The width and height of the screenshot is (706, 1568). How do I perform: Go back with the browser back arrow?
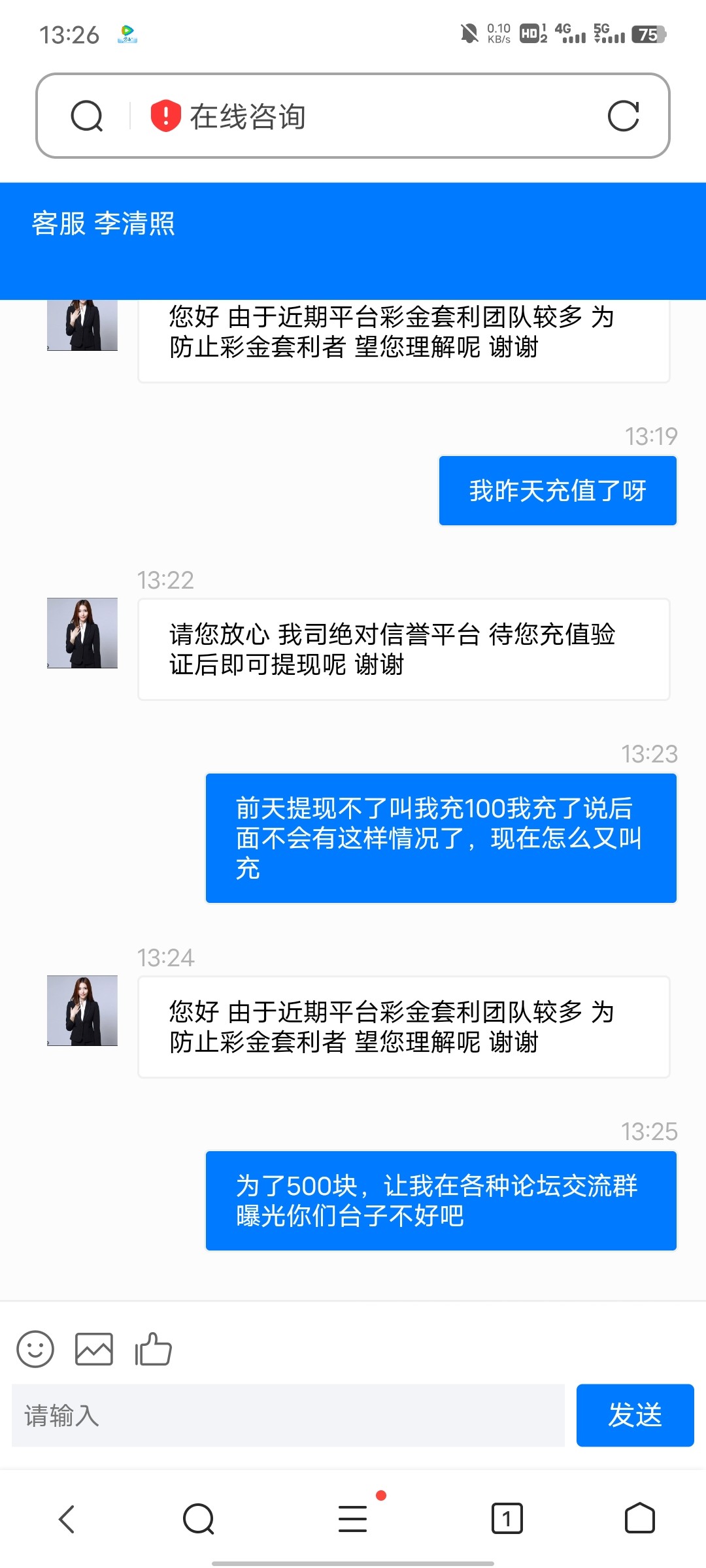(67, 1519)
